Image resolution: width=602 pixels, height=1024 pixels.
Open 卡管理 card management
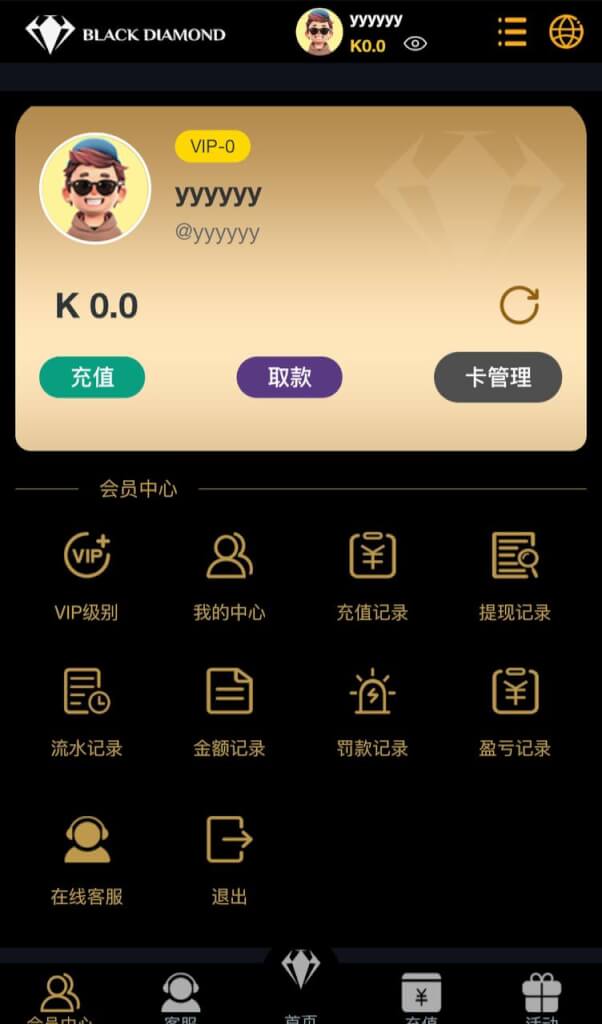click(498, 377)
